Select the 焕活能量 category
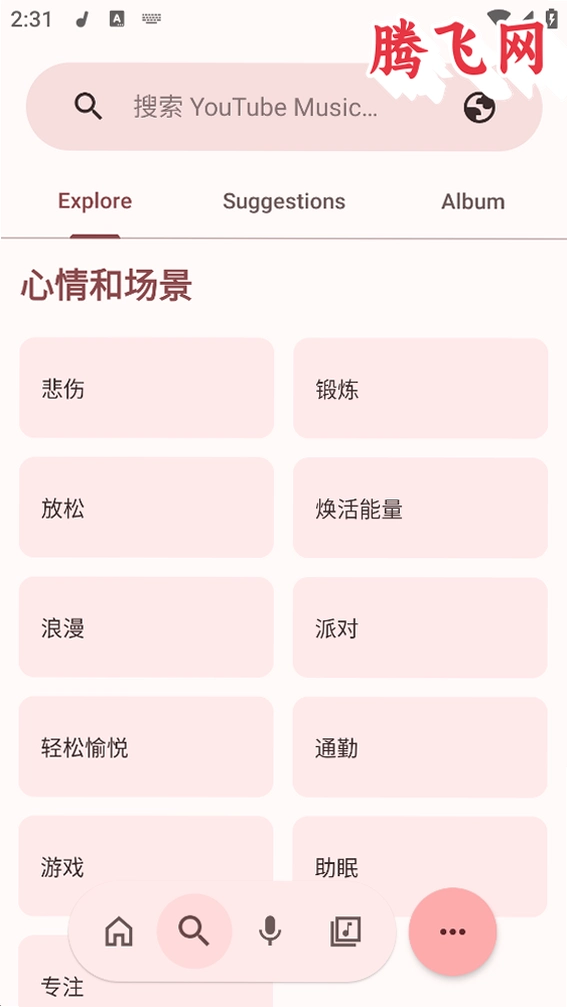Screen dimensions: 567x1007 click(420, 508)
